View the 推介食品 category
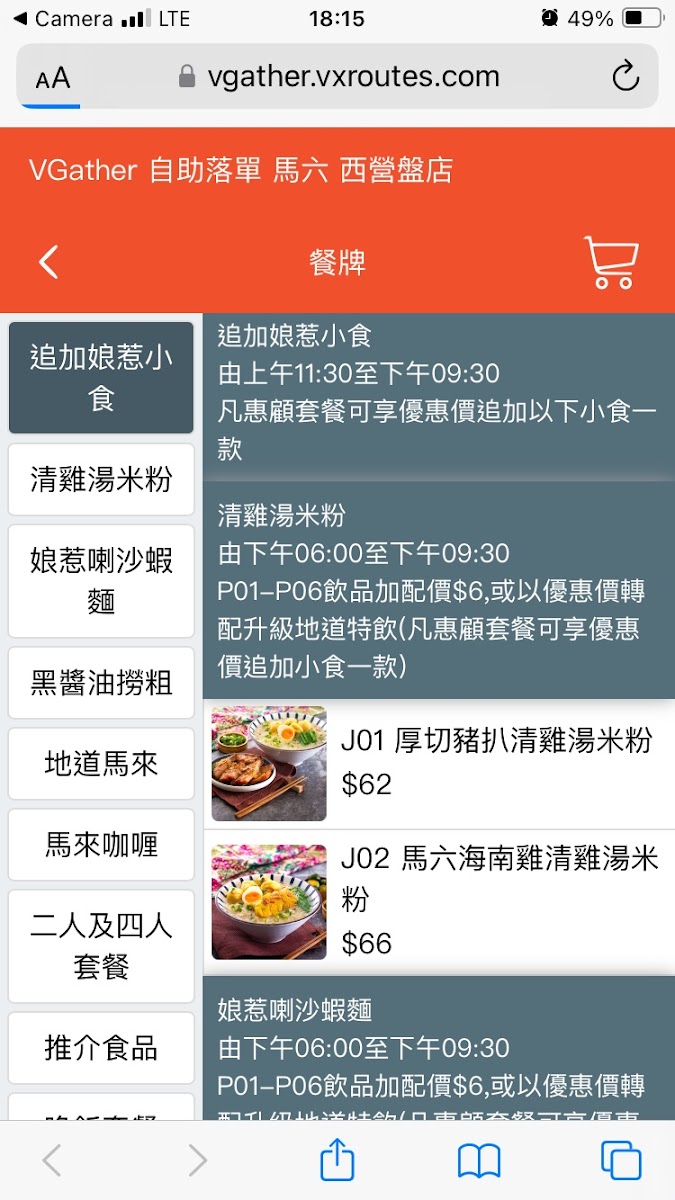Image resolution: width=675 pixels, height=1200 pixels. tap(101, 1048)
